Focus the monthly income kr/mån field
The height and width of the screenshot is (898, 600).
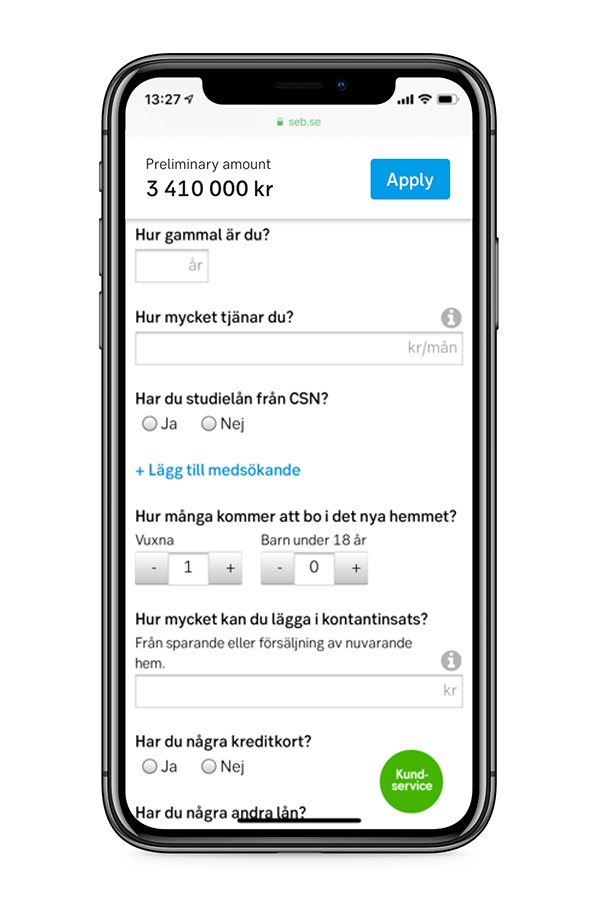[x=298, y=349]
